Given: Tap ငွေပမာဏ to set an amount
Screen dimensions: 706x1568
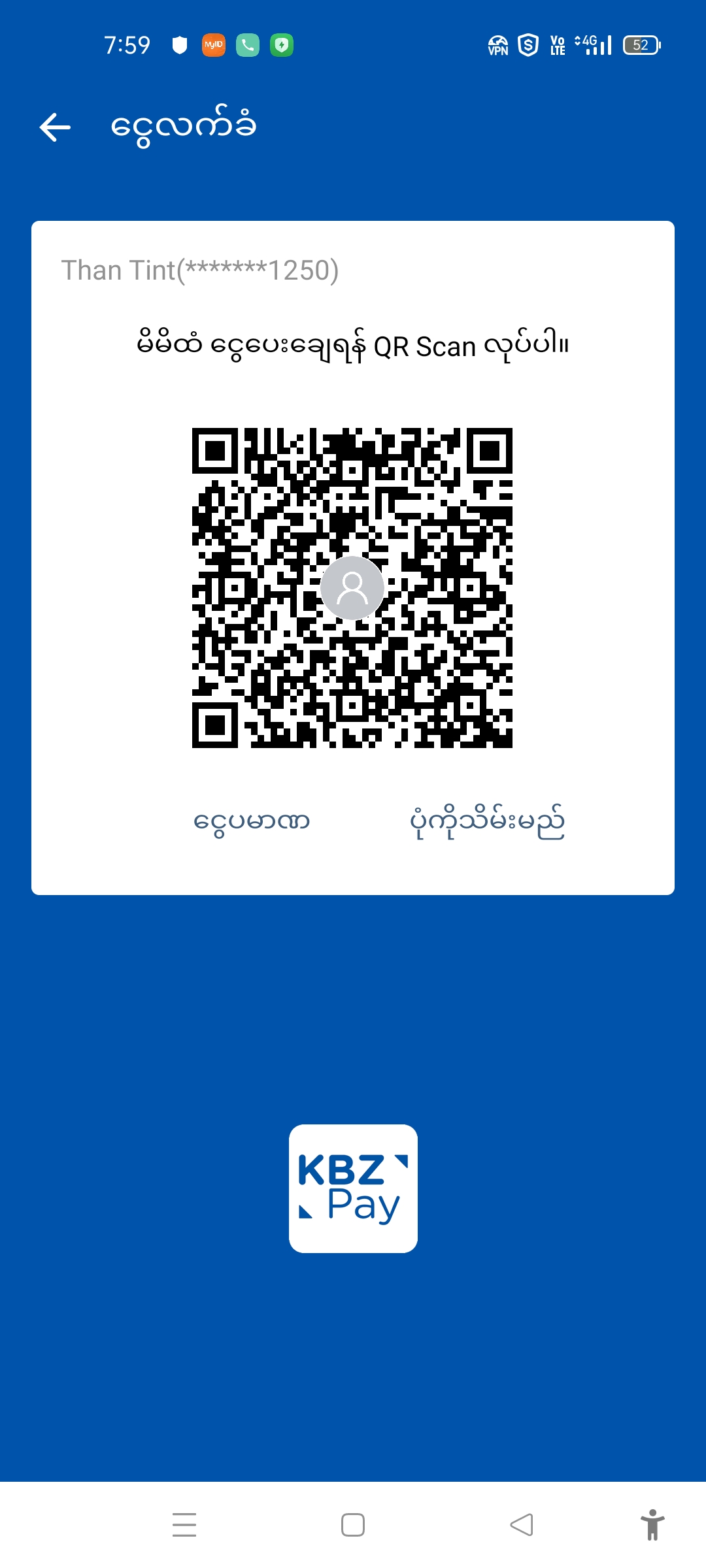Looking at the screenshot, I should 252,821.
